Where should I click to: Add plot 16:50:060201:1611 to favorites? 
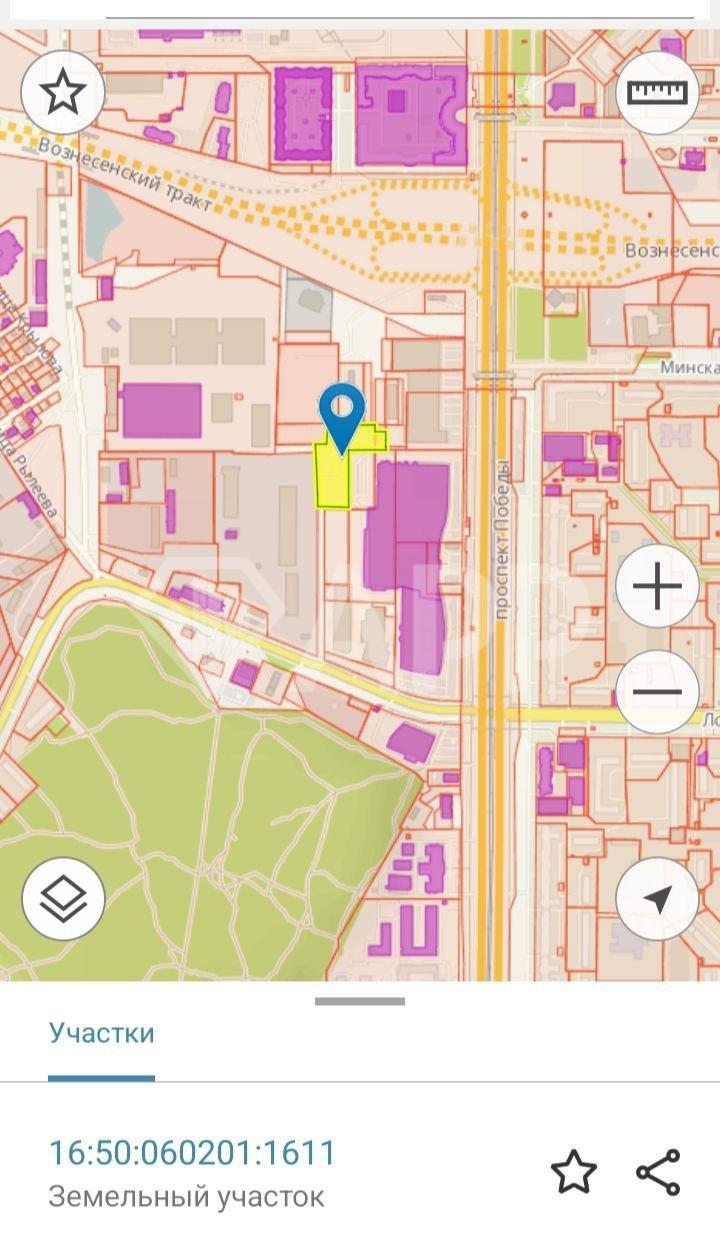574,1172
